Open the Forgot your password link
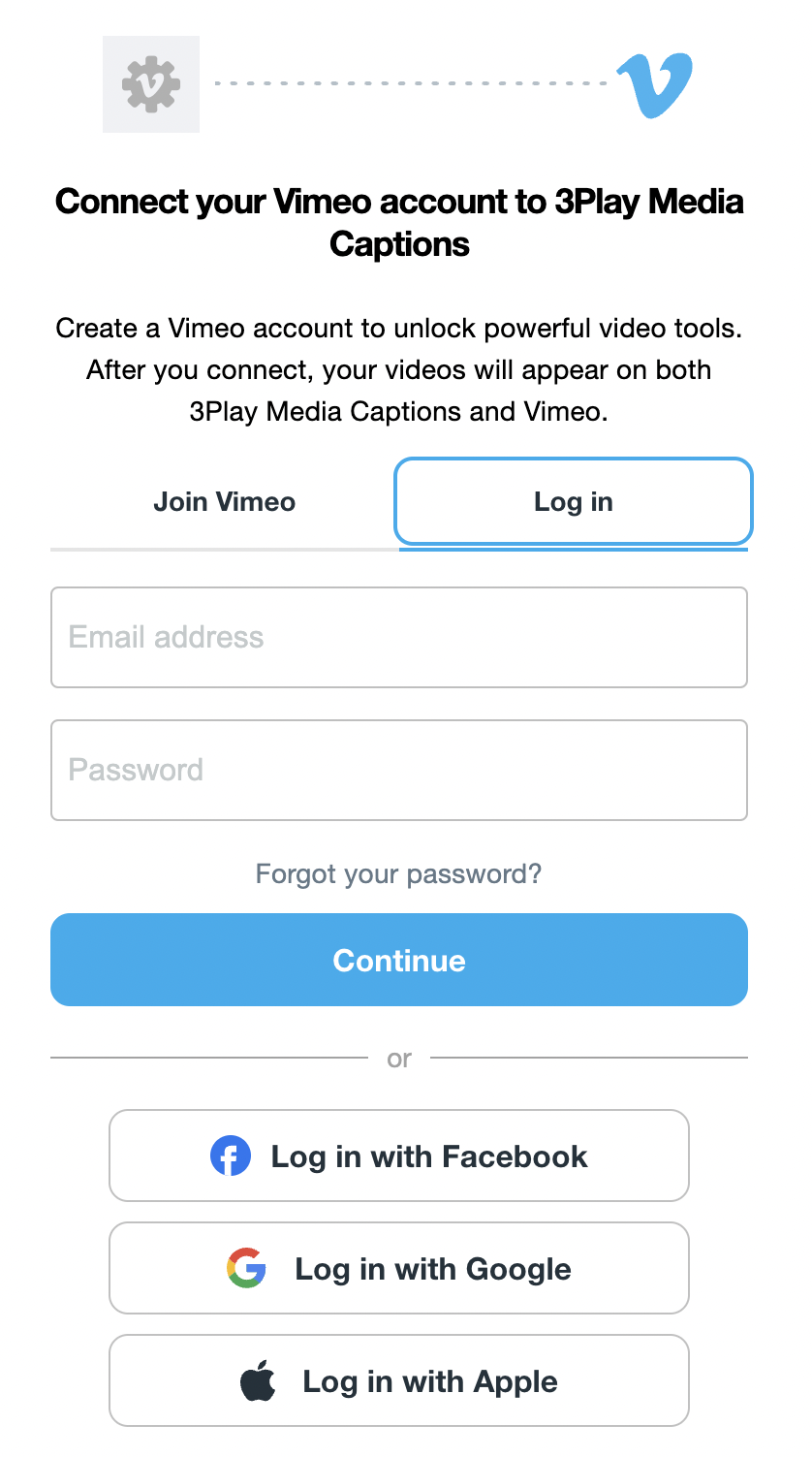The image size is (812, 1457). pyautogui.click(x=398, y=874)
